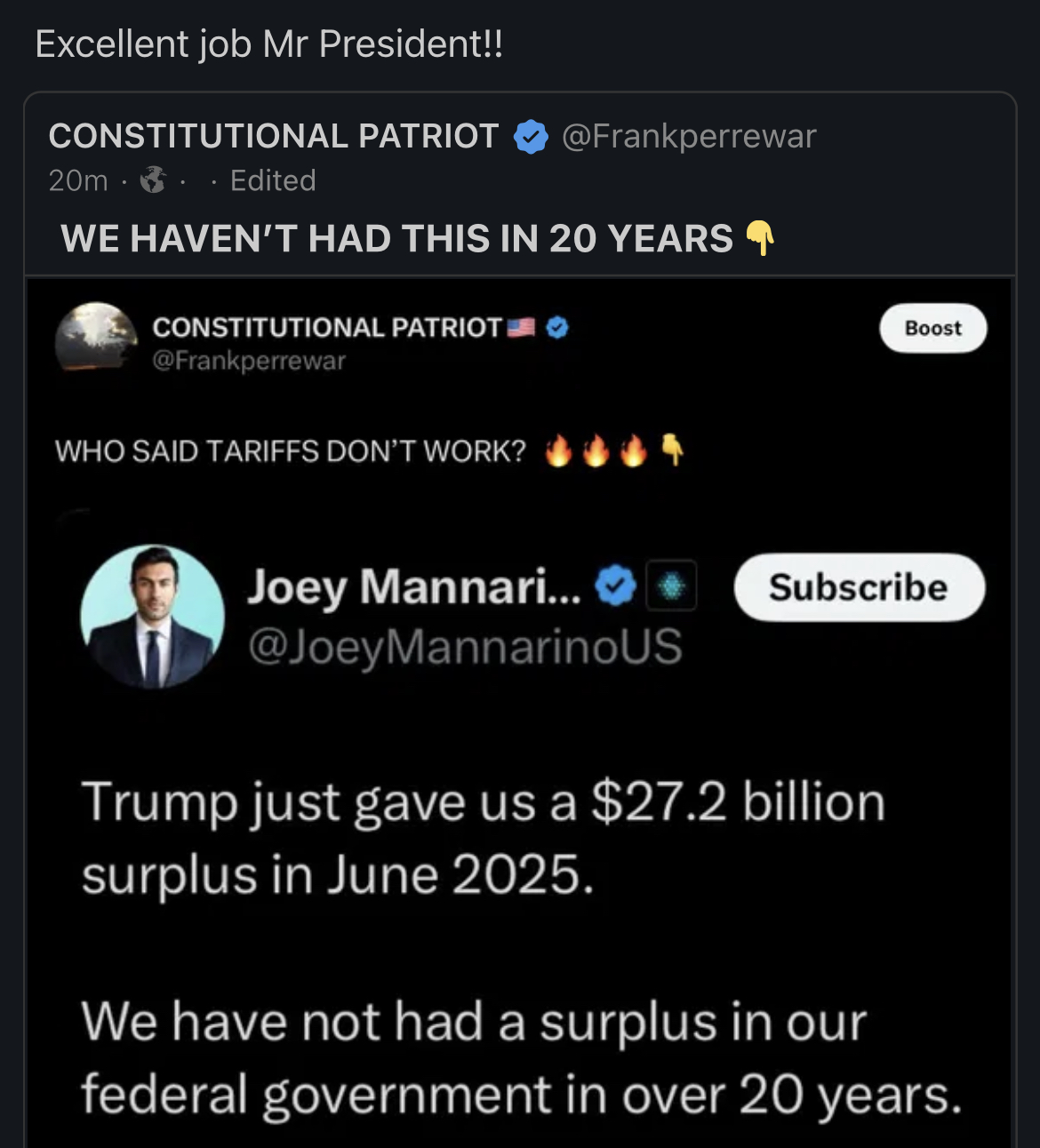The image size is (1040, 1148).
Task: Click 'Edited' to view edit history
Action: (272, 180)
